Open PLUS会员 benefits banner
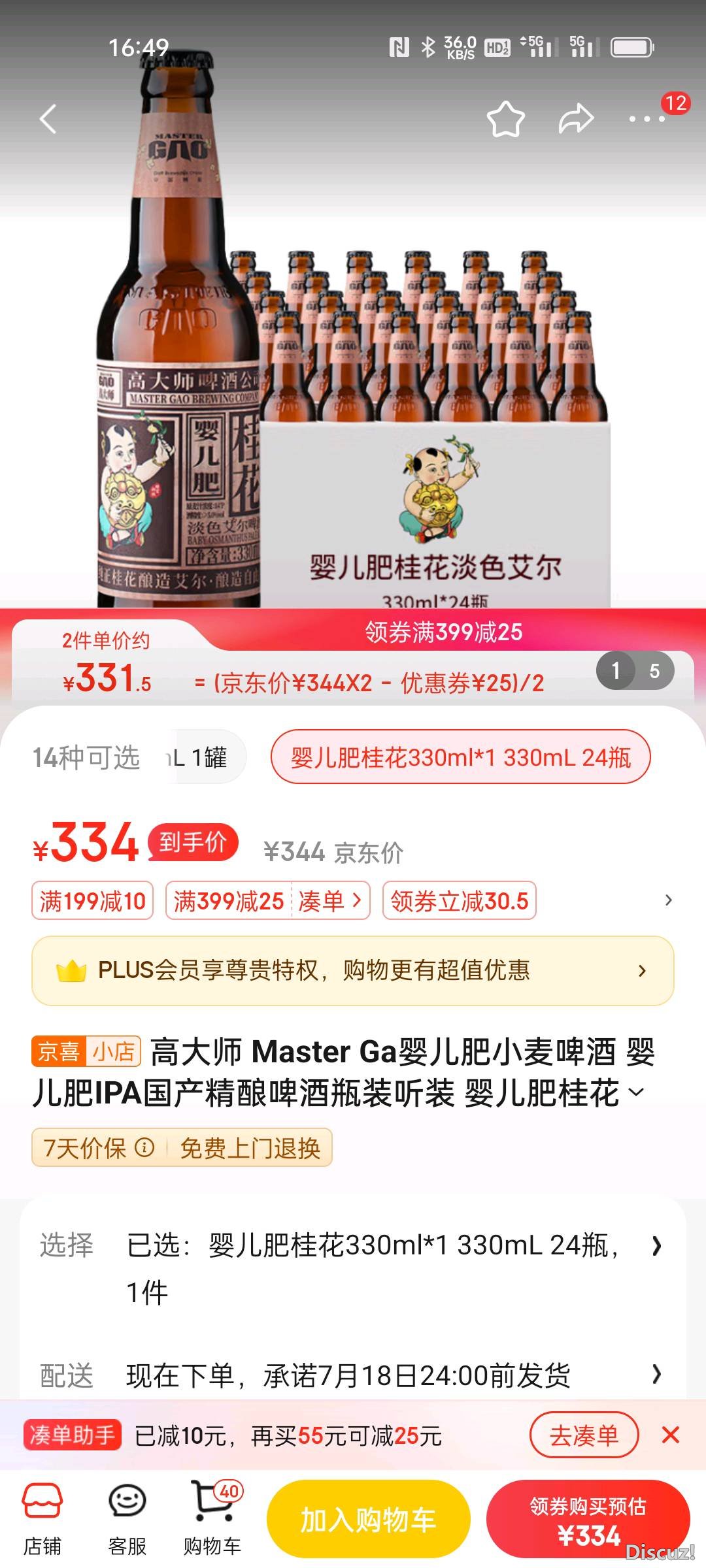 click(353, 970)
